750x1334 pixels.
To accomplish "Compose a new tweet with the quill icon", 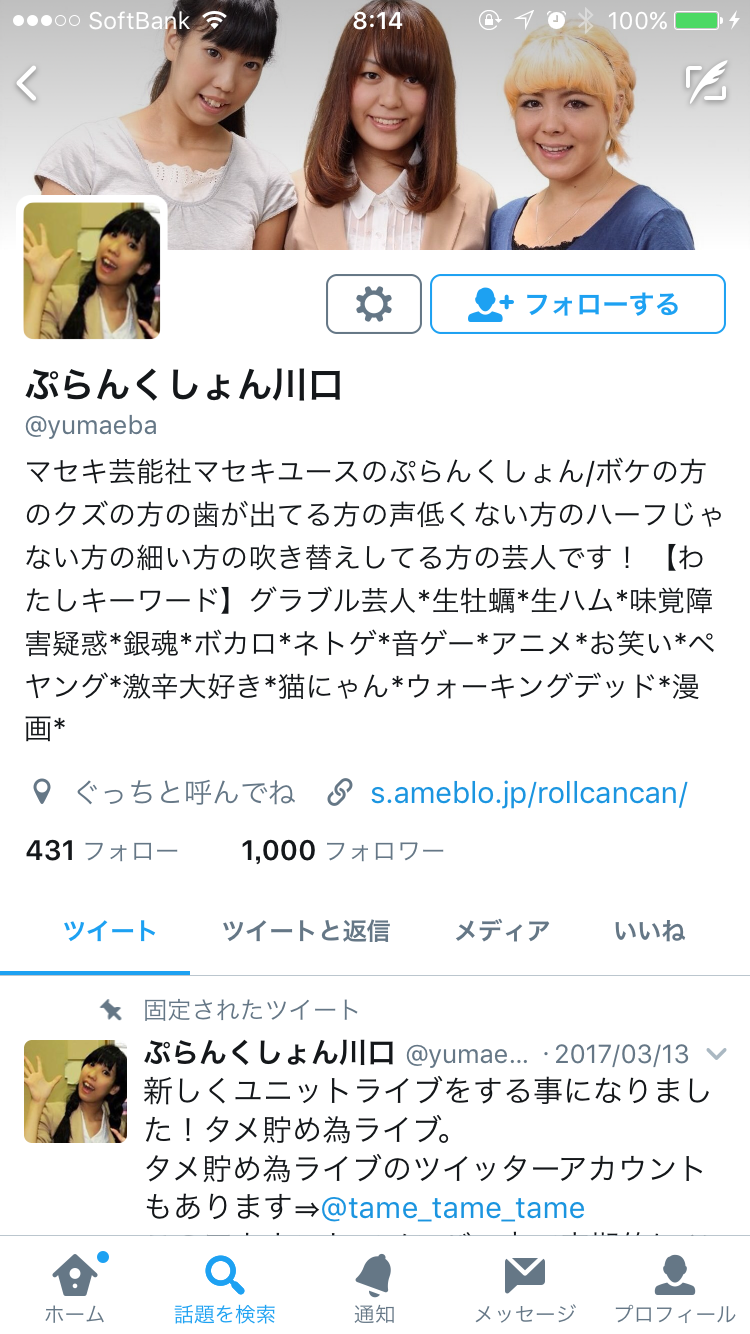I will [706, 84].
